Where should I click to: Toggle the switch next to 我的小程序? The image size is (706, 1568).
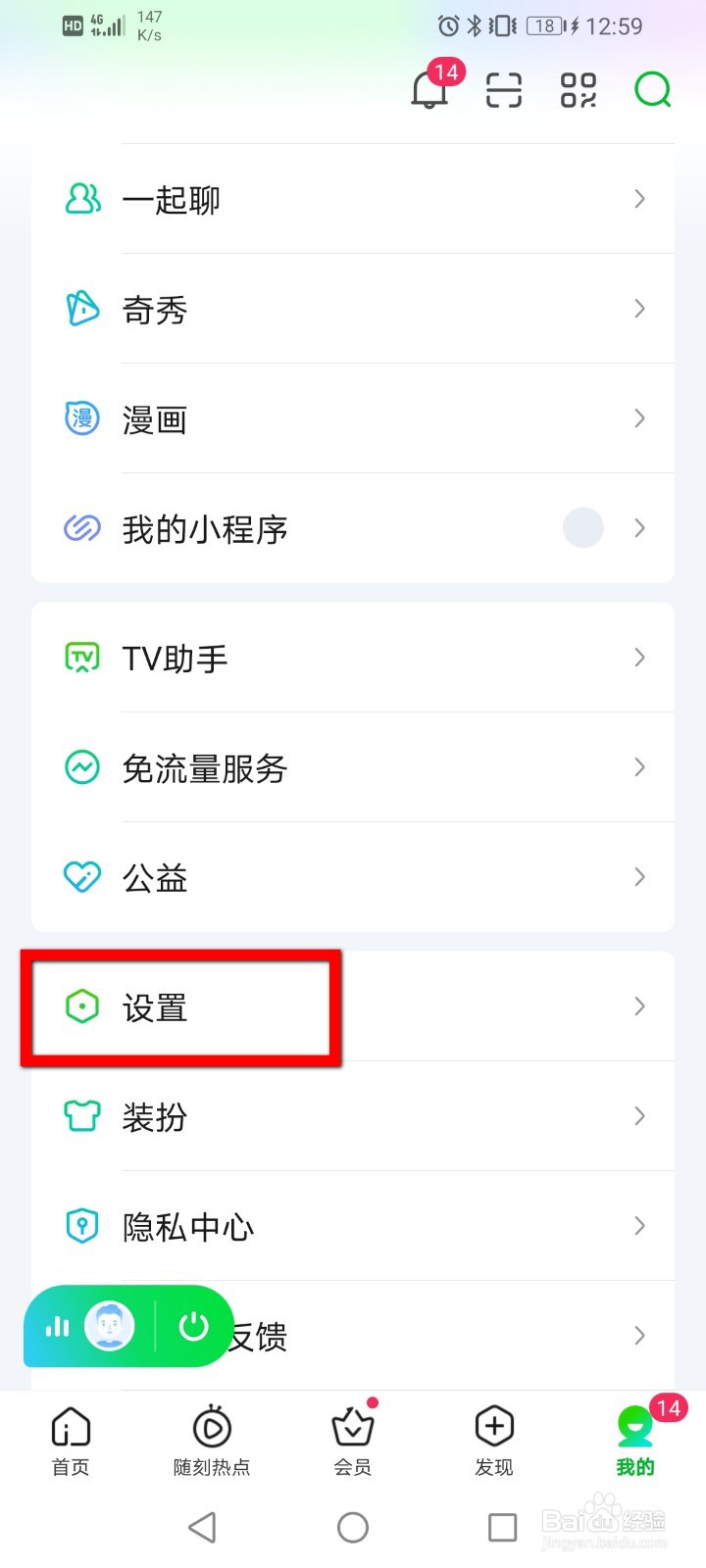[x=583, y=528]
